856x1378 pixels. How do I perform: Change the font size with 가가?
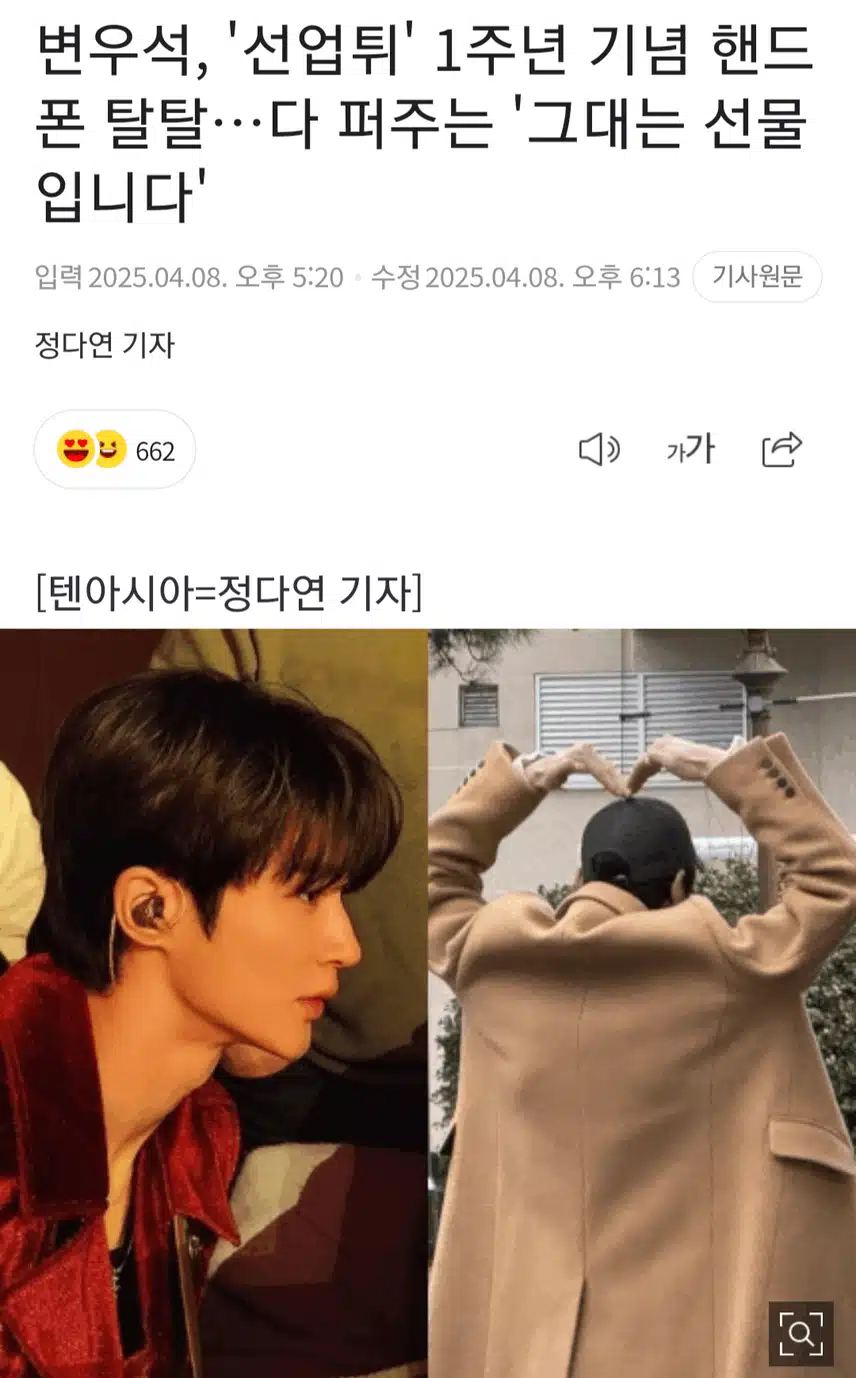690,450
